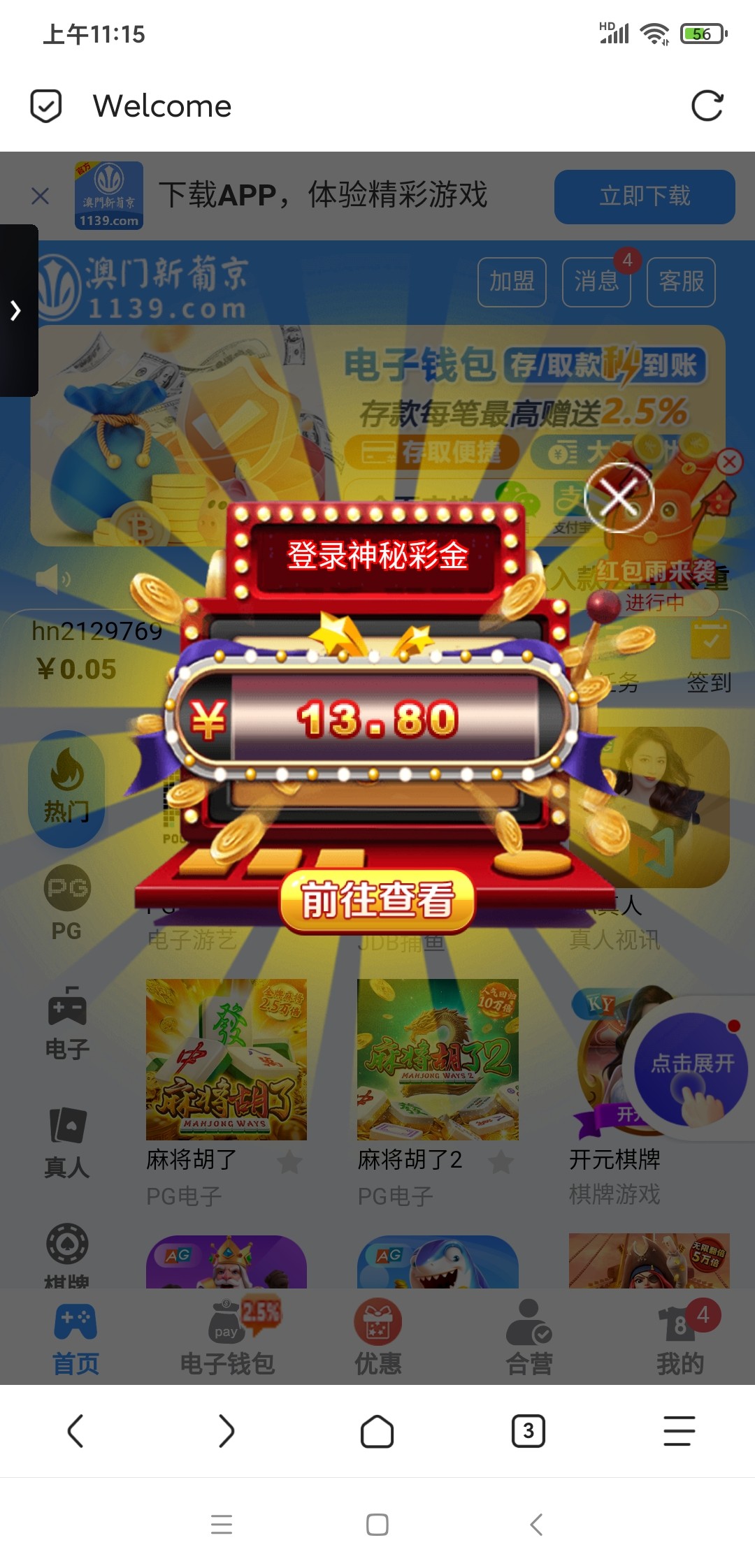Open the browser tabs switcher
The height and width of the screenshot is (1568, 755).
(x=528, y=1431)
